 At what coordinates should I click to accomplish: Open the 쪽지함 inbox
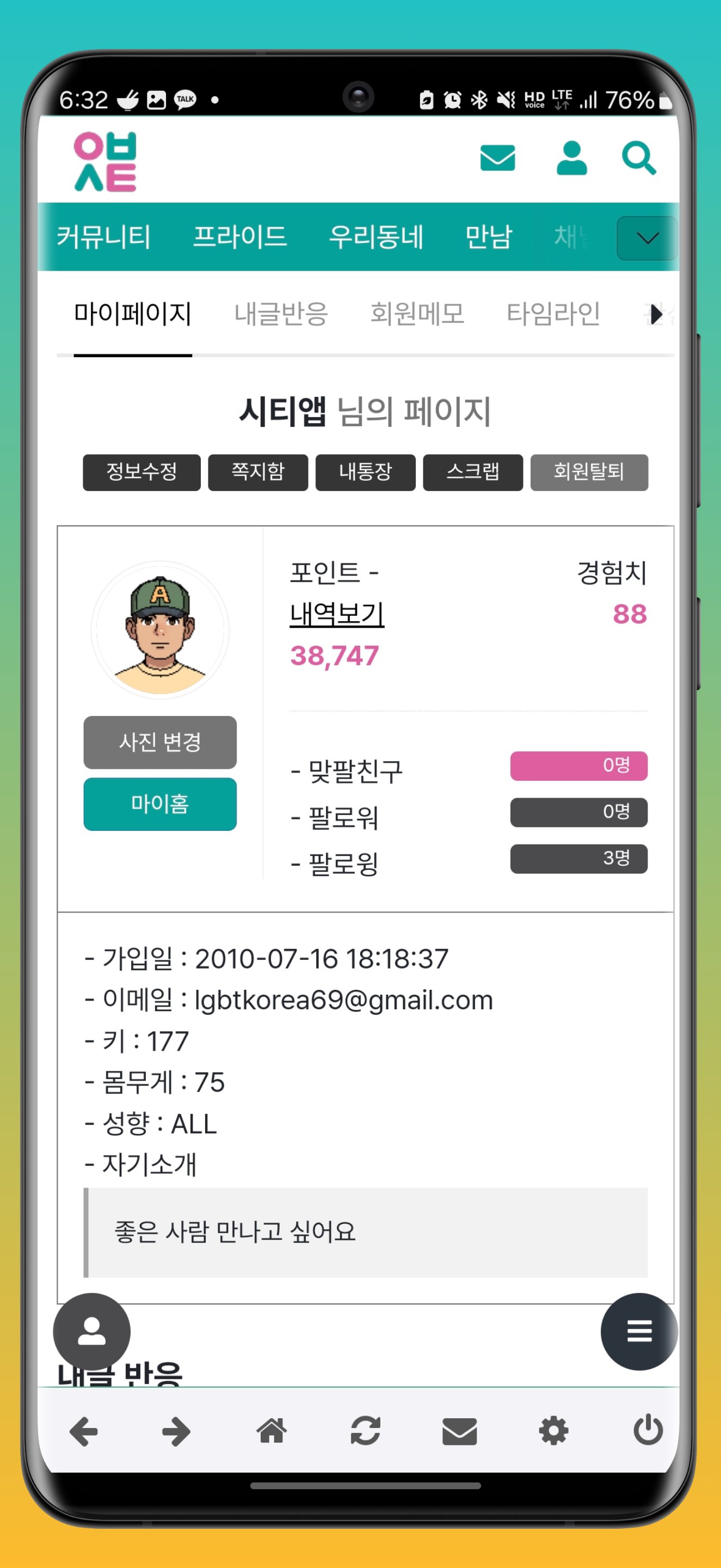tap(258, 471)
